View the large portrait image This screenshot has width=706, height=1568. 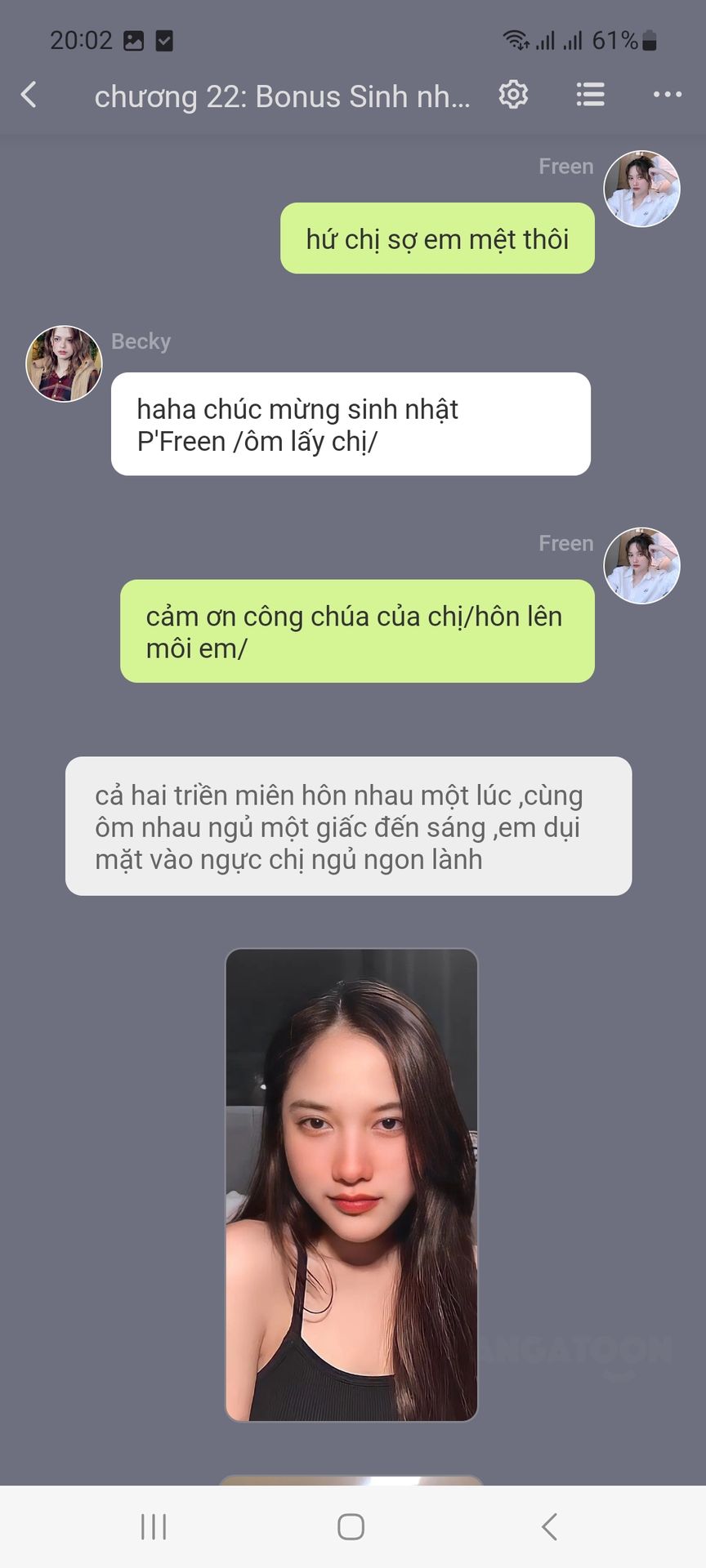point(351,1184)
